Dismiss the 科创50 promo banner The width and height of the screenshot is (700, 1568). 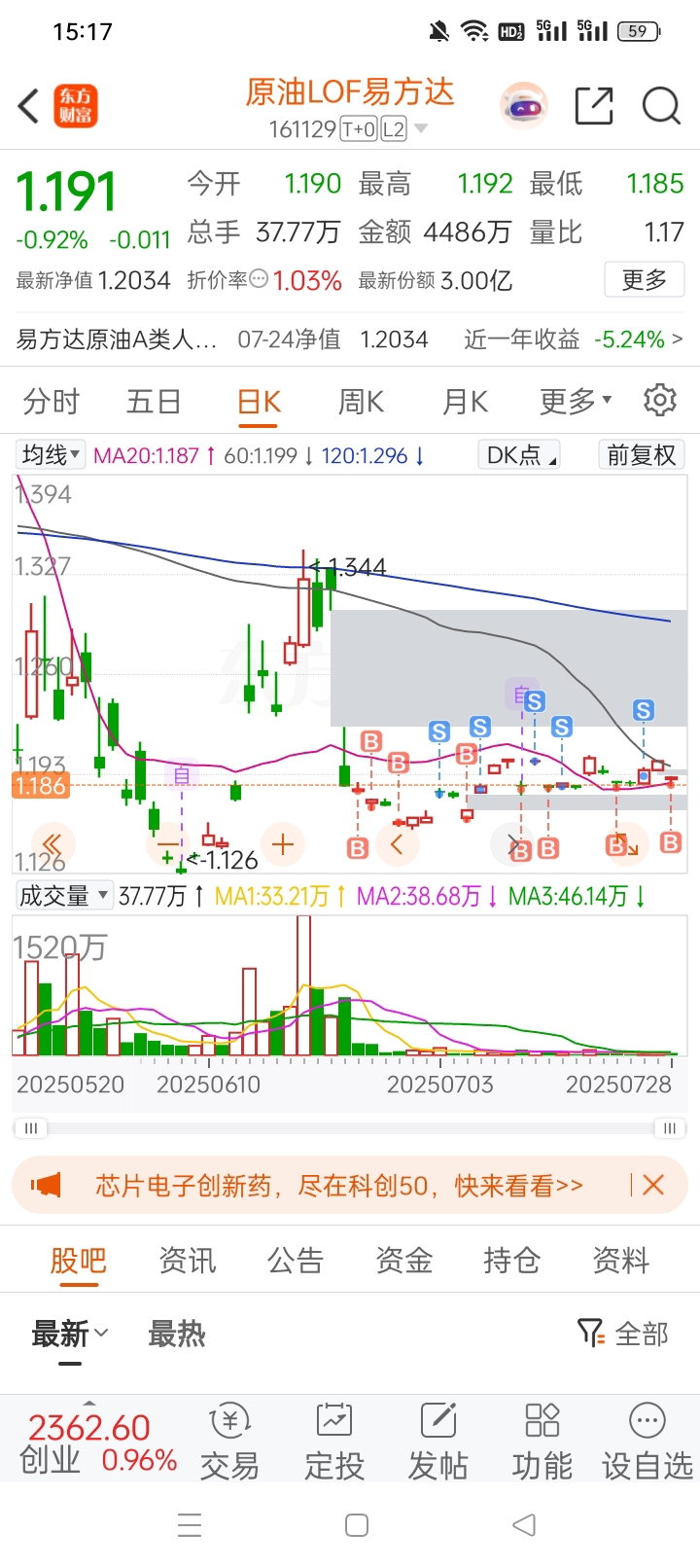[x=653, y=1185]
